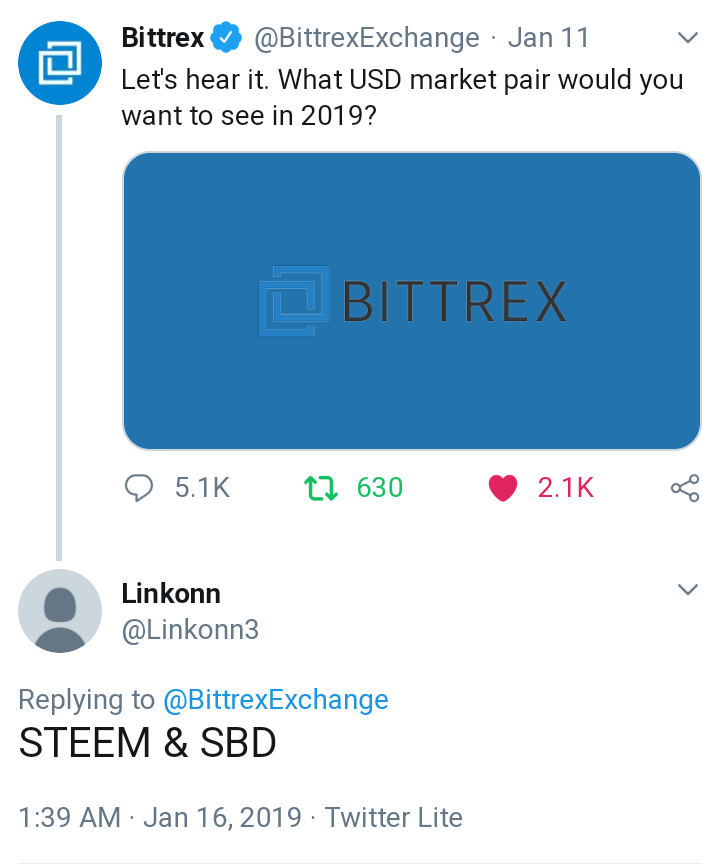The width and height of the screenshot is (720, 864).
Task: Open the Bittrex image card in the tweet
Action: click(x=411, y=301)
